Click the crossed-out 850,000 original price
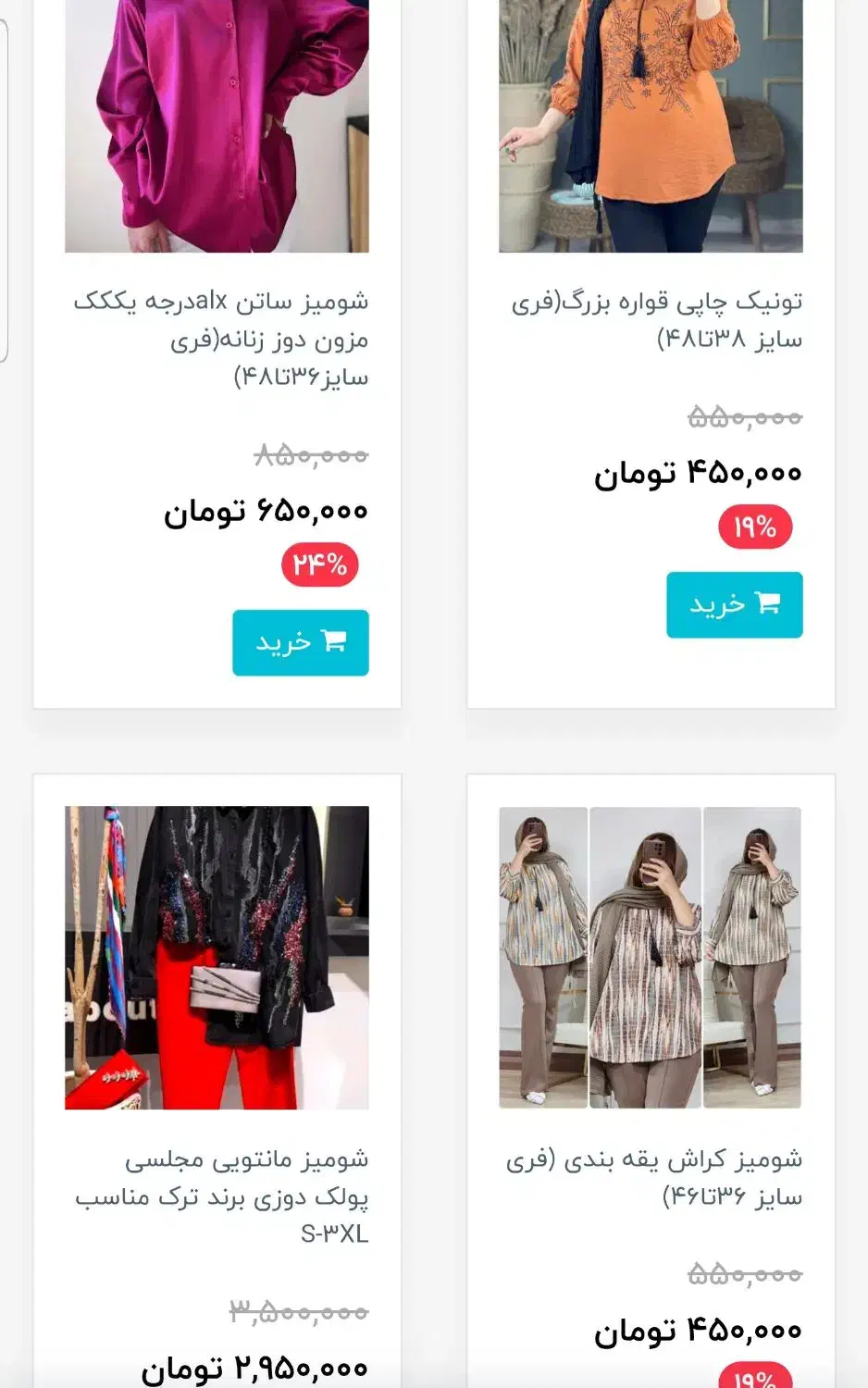 [311, 455]
